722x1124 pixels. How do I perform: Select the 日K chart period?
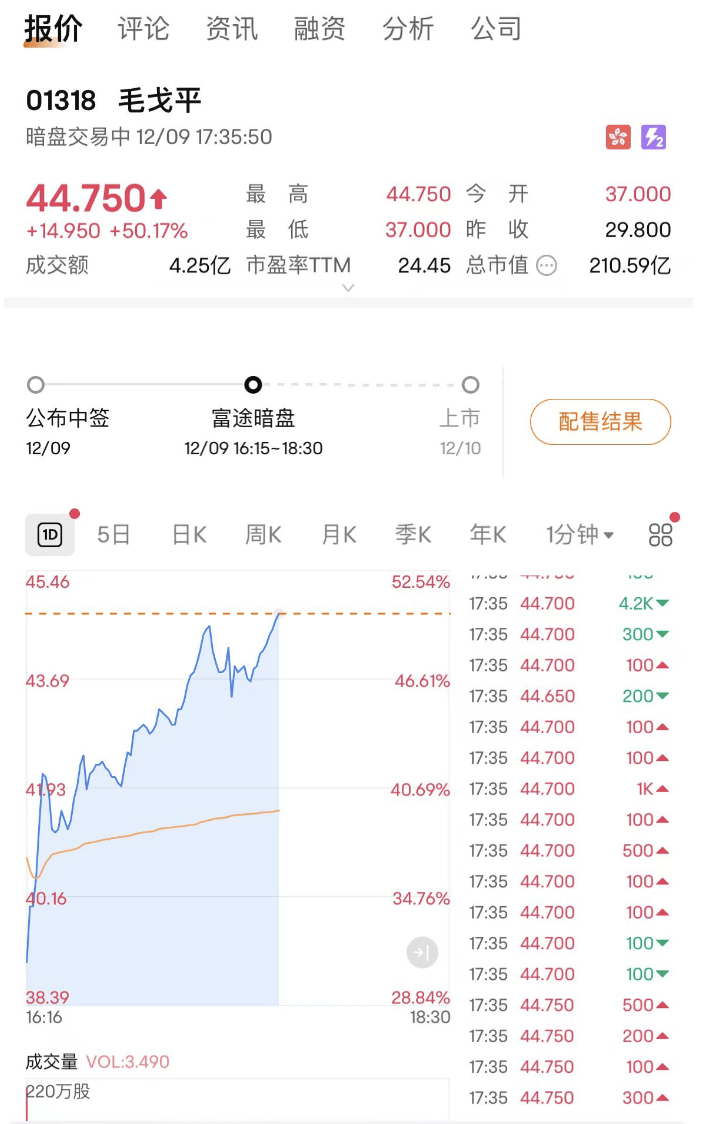[x=189, y=535]
